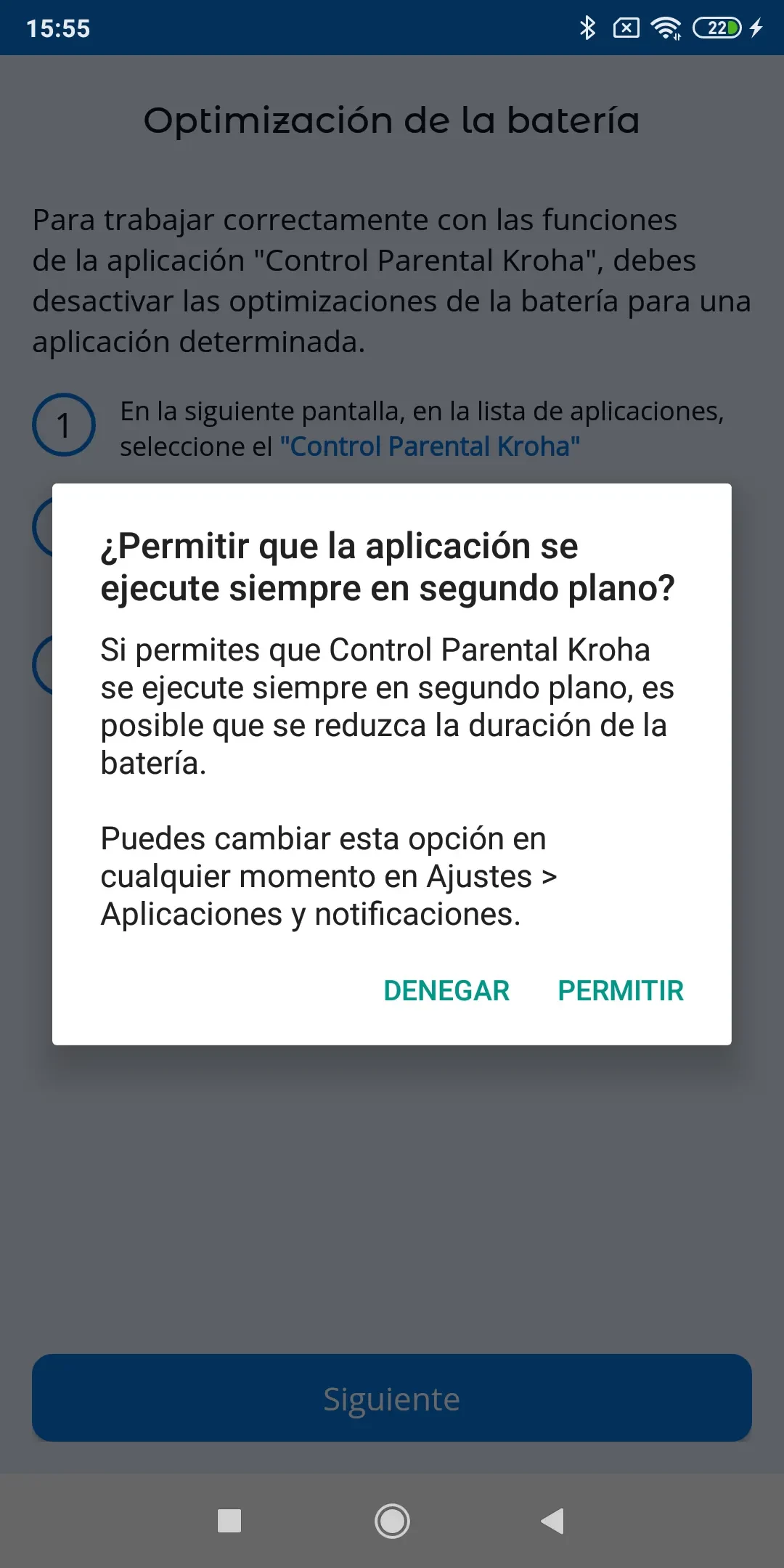Go back with the system back button
The width and height of the screenshot is (784, 1568).
(553, 1521)
